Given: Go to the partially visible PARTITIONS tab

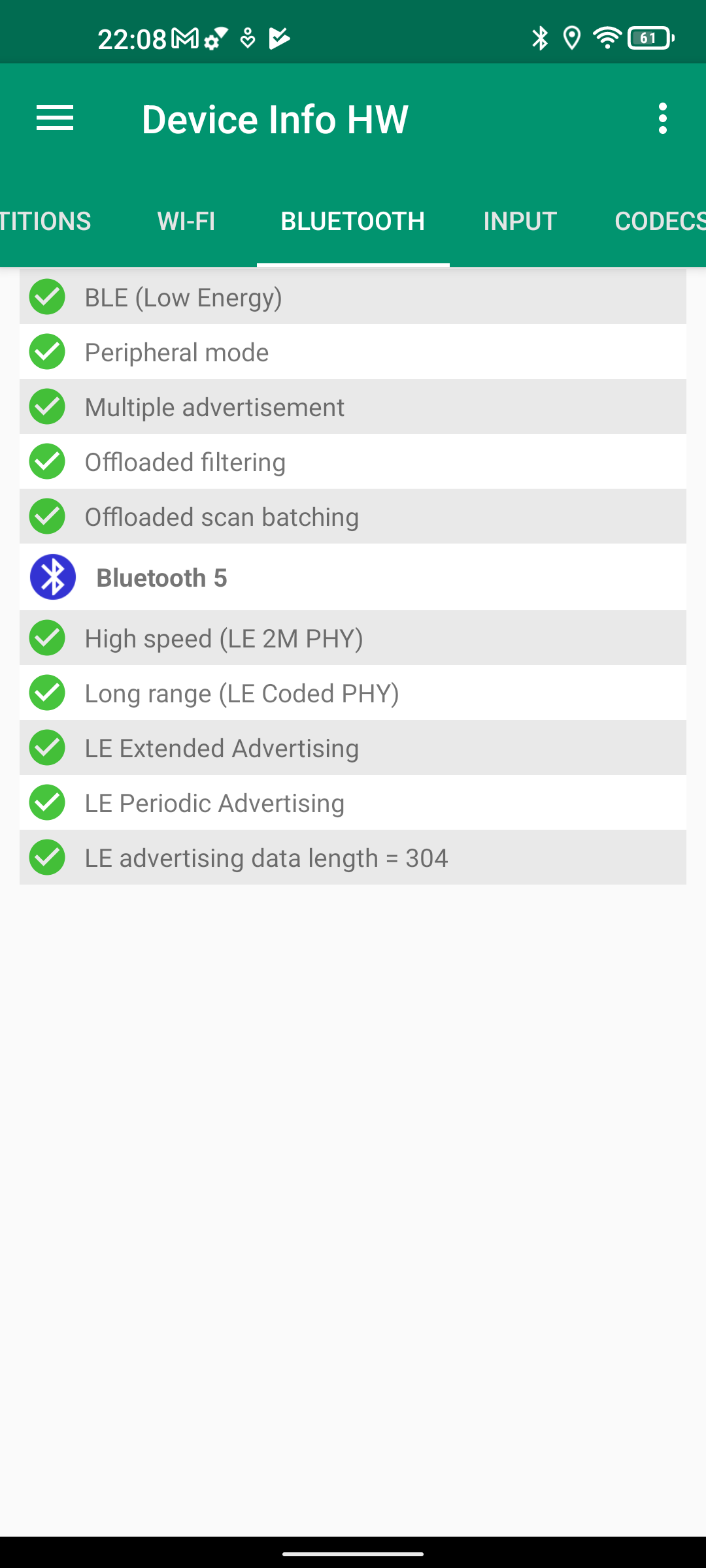Looking at the screenshot, I should 44,221.
